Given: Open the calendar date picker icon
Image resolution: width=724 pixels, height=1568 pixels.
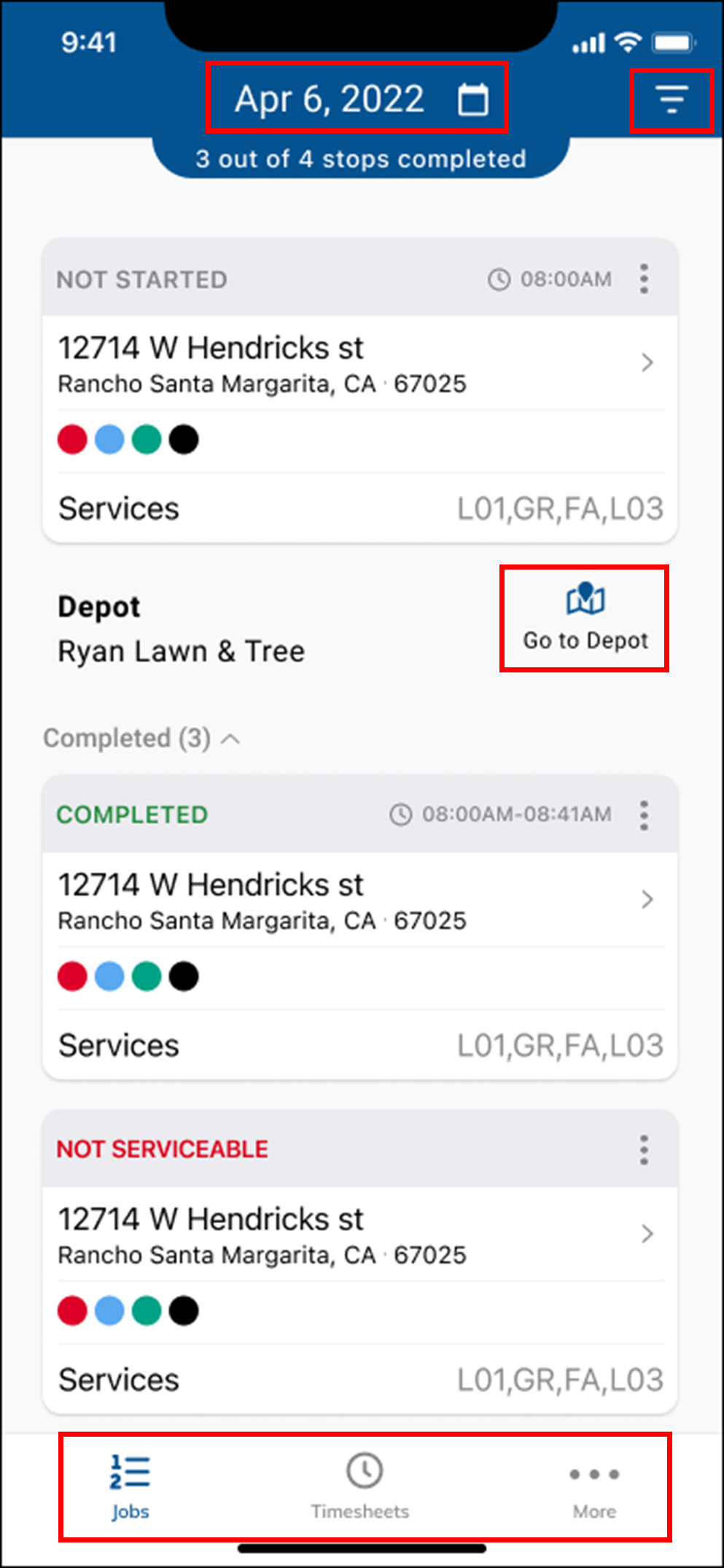Looking at the screenshot, I should [473, 98].
